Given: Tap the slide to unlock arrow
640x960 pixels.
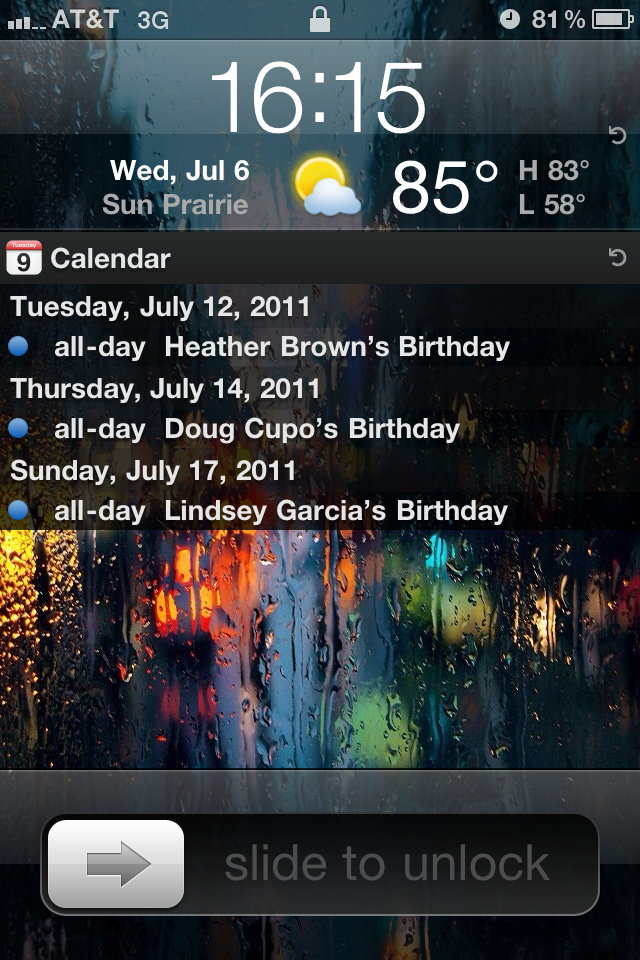Looking at the screenshot, I should (x=116, y=864).
